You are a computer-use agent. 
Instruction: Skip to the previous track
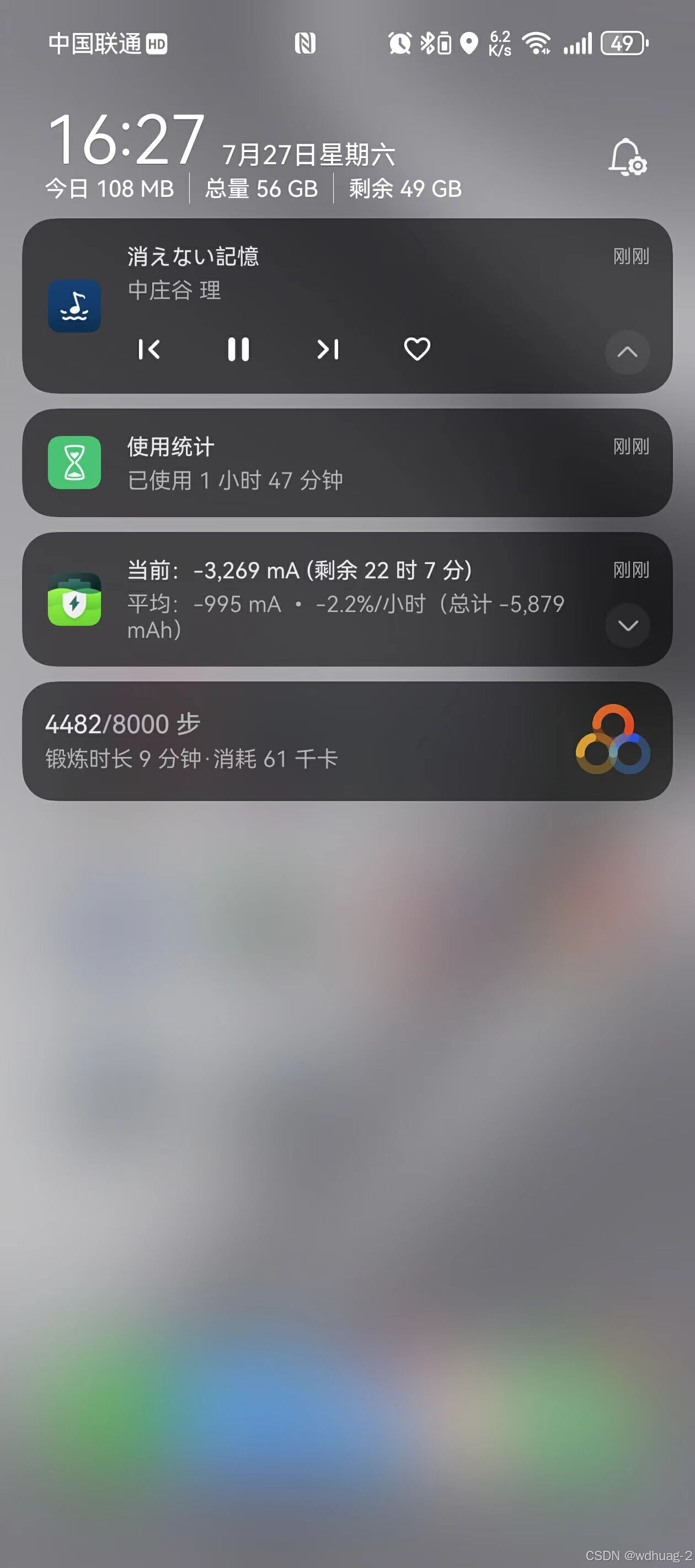pyautogui.click(x=149, y=350)
